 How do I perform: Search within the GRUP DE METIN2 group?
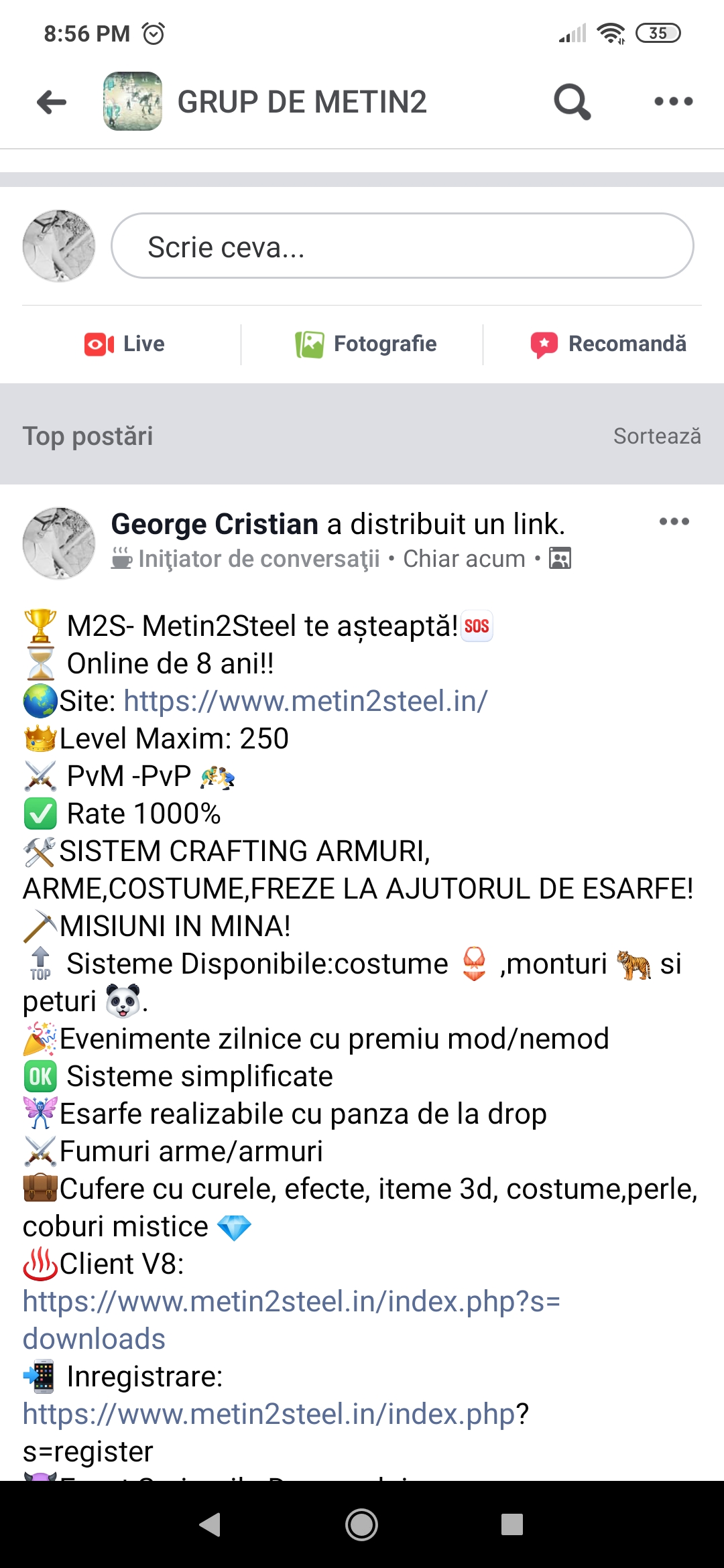coord(572,102)
